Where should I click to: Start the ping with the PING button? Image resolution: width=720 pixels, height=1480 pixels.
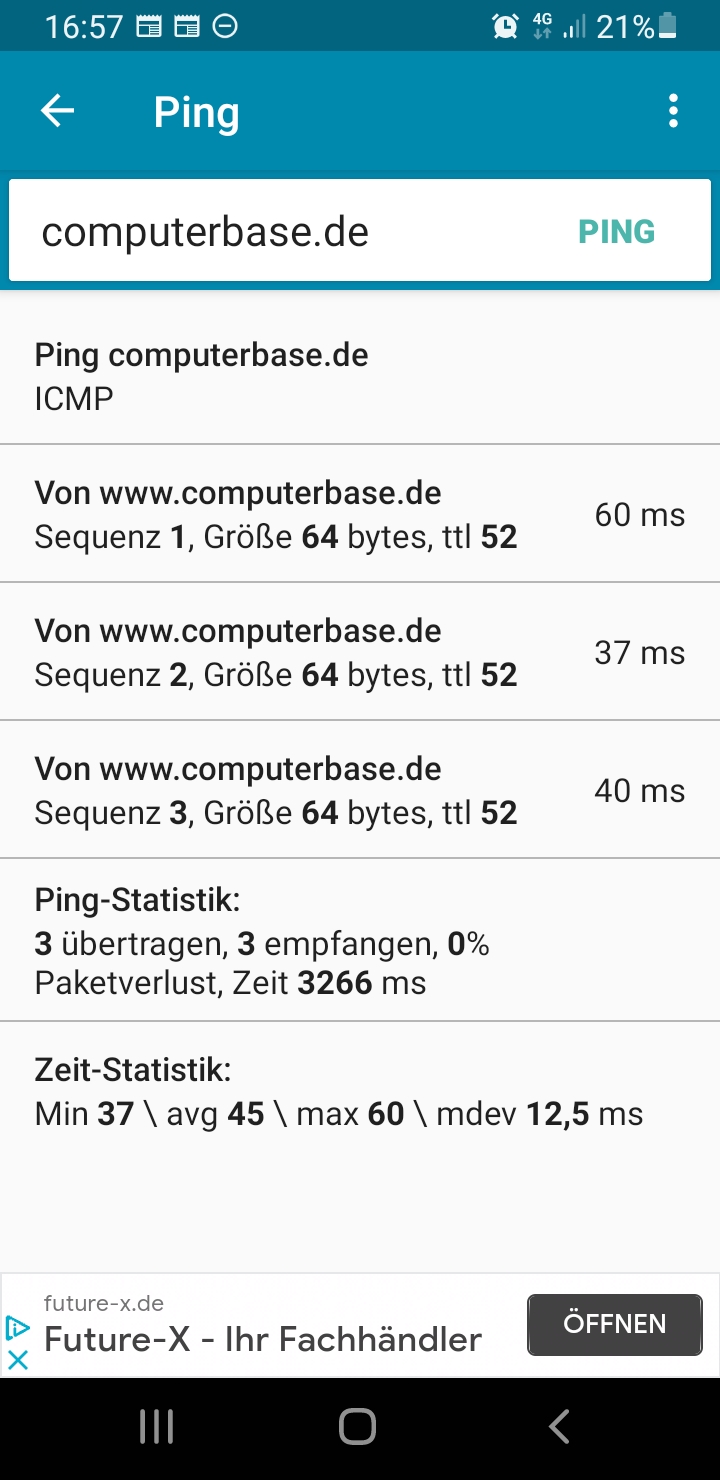(x=616, y=232)
